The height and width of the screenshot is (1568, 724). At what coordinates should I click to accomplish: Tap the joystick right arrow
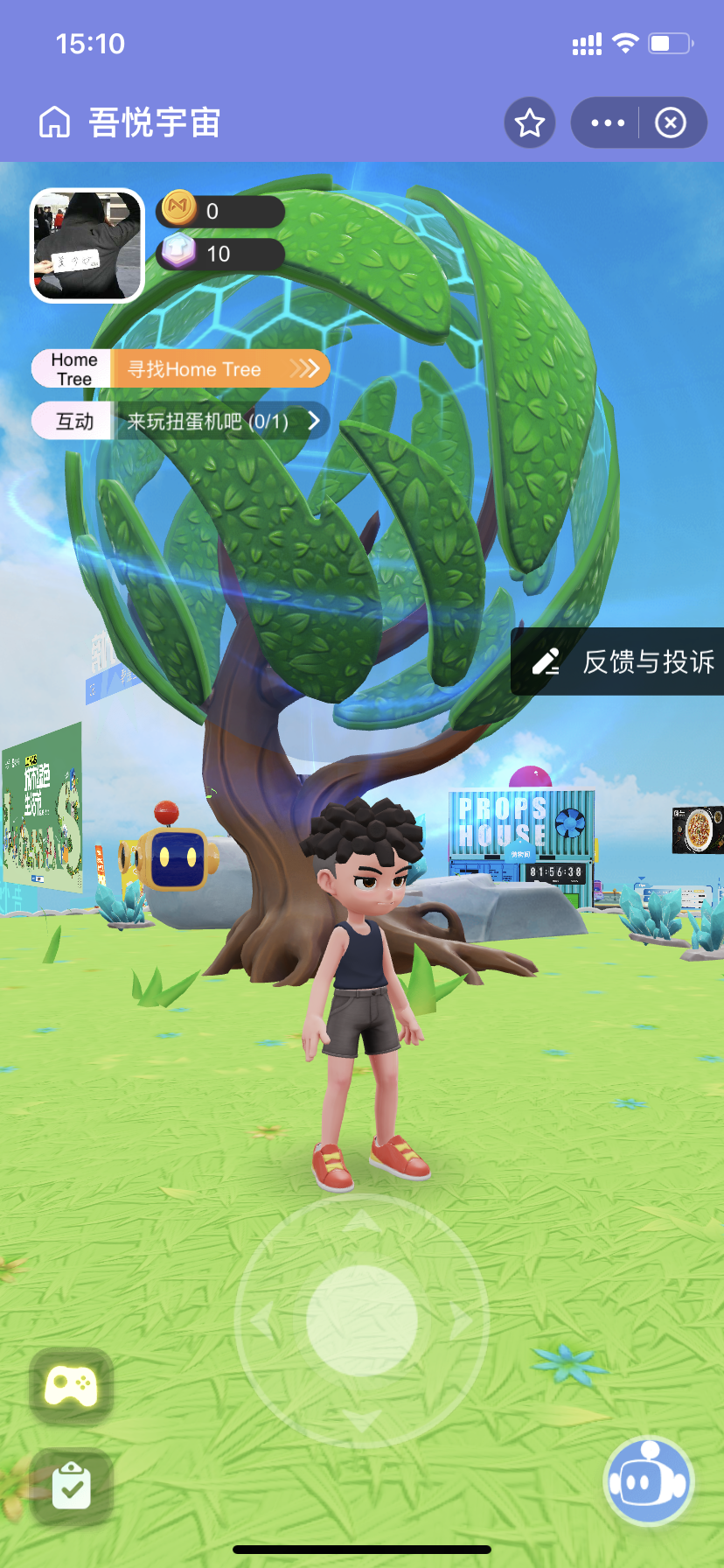click(461, 1320)
